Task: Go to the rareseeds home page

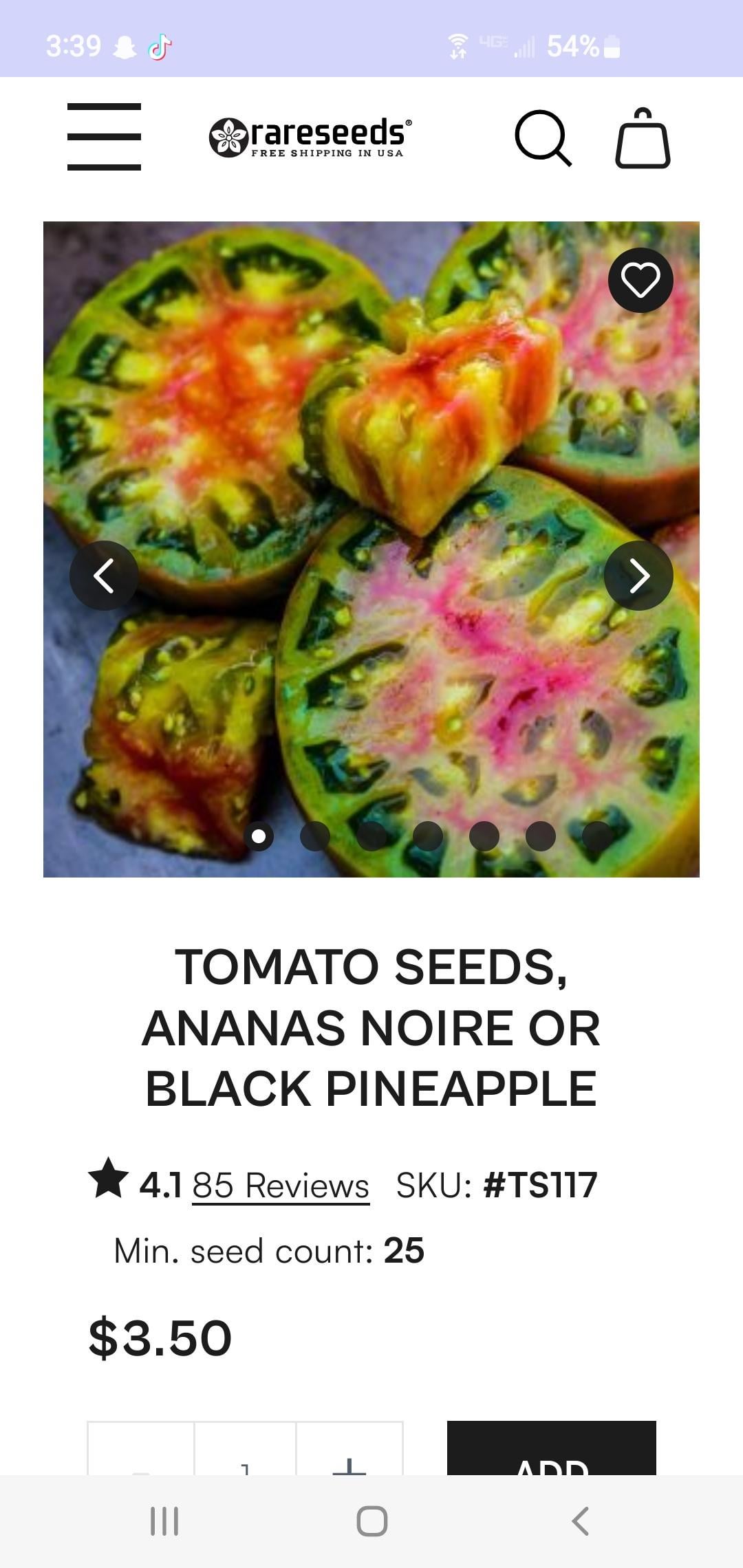Action: click(x=310, y=137)
